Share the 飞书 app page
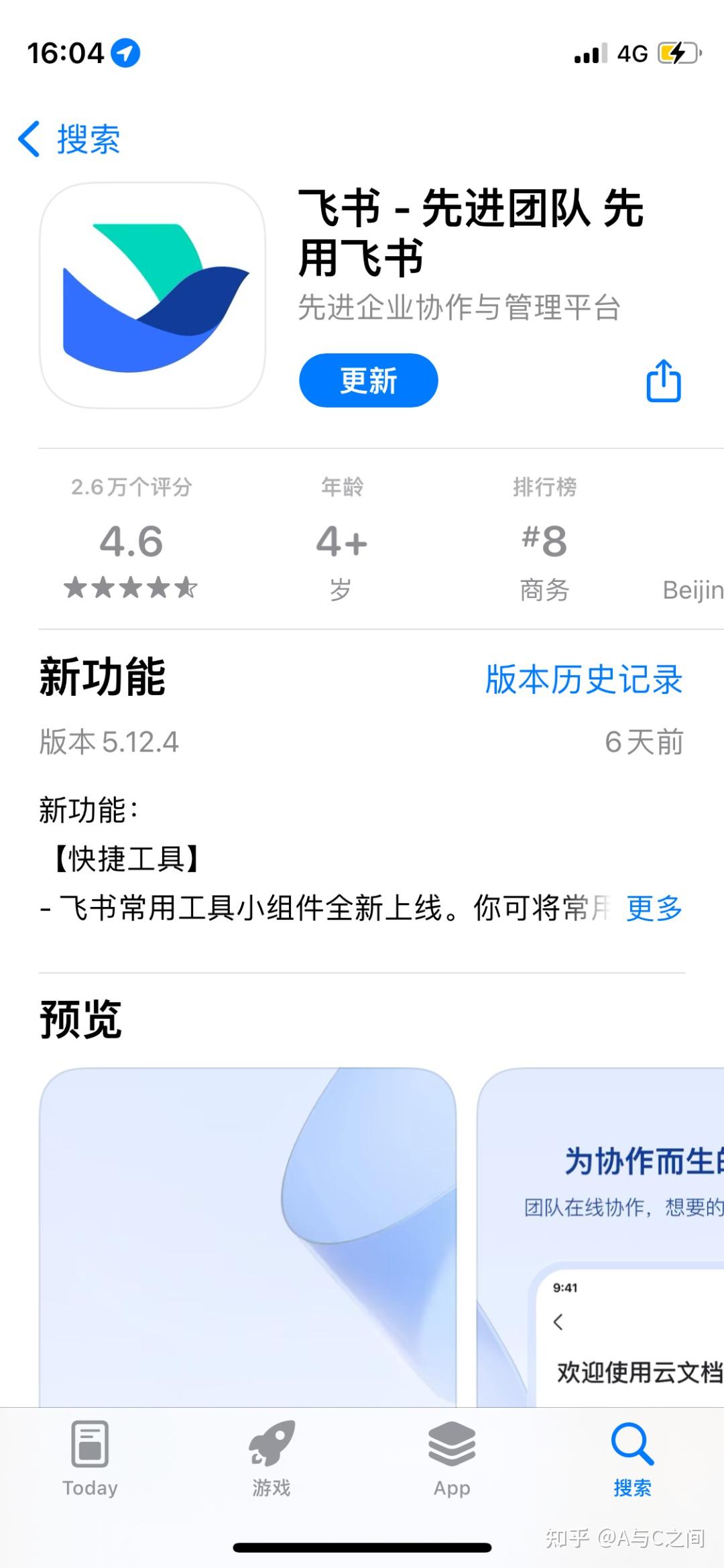 click(663, 381)
